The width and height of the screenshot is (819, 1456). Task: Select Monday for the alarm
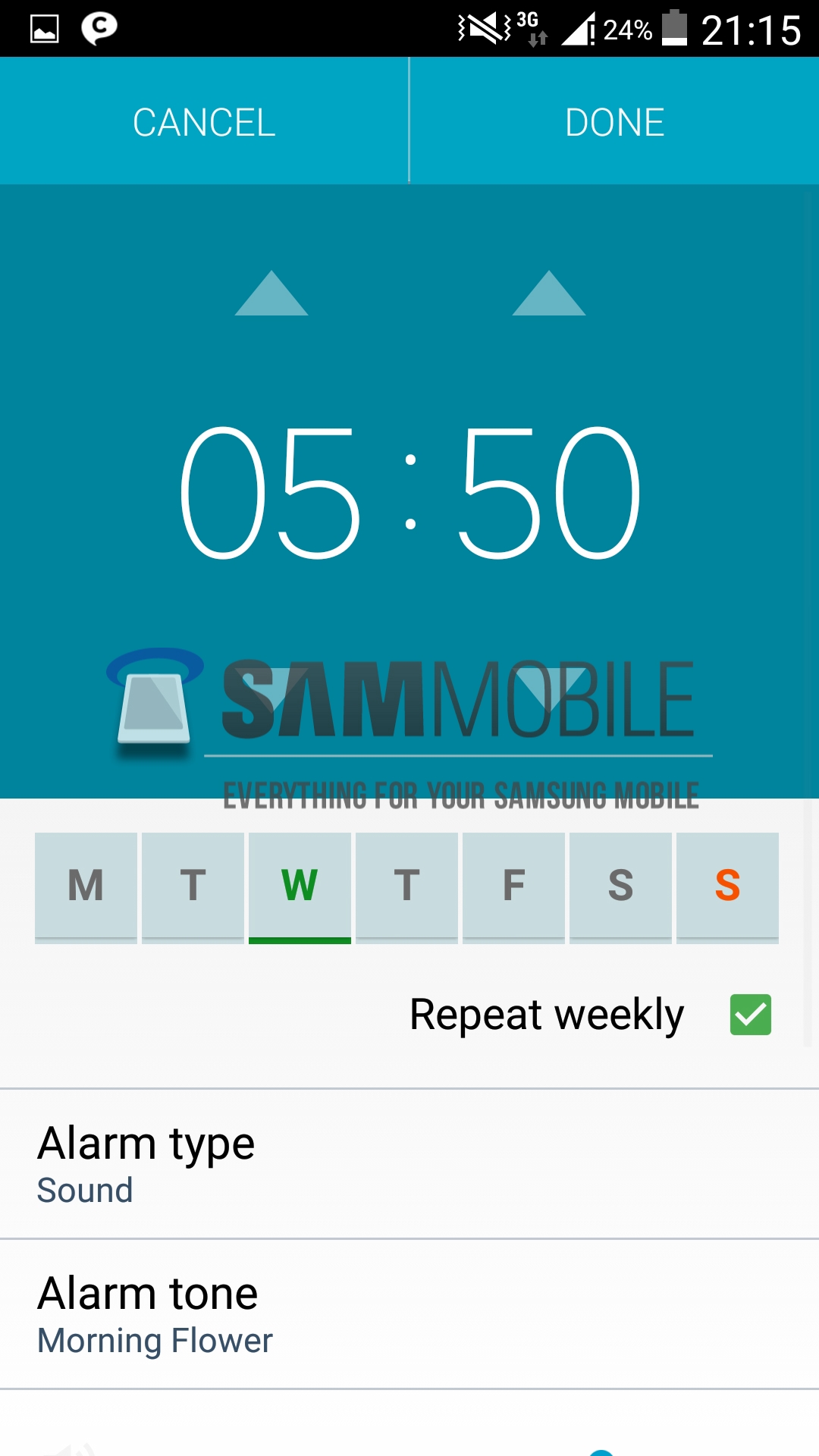coord(86,886)
